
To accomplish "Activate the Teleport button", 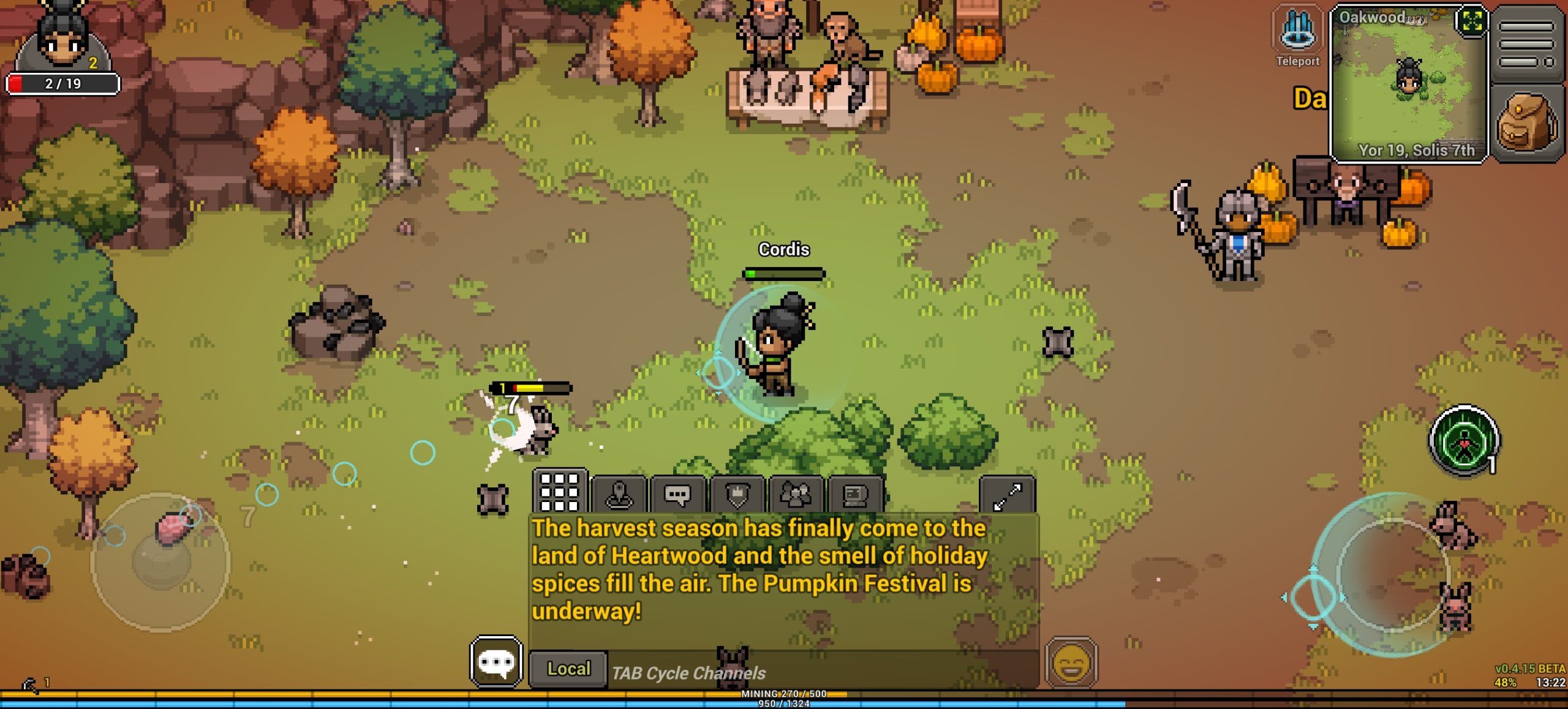I will pyautogui.click(x=1297, y=36).
